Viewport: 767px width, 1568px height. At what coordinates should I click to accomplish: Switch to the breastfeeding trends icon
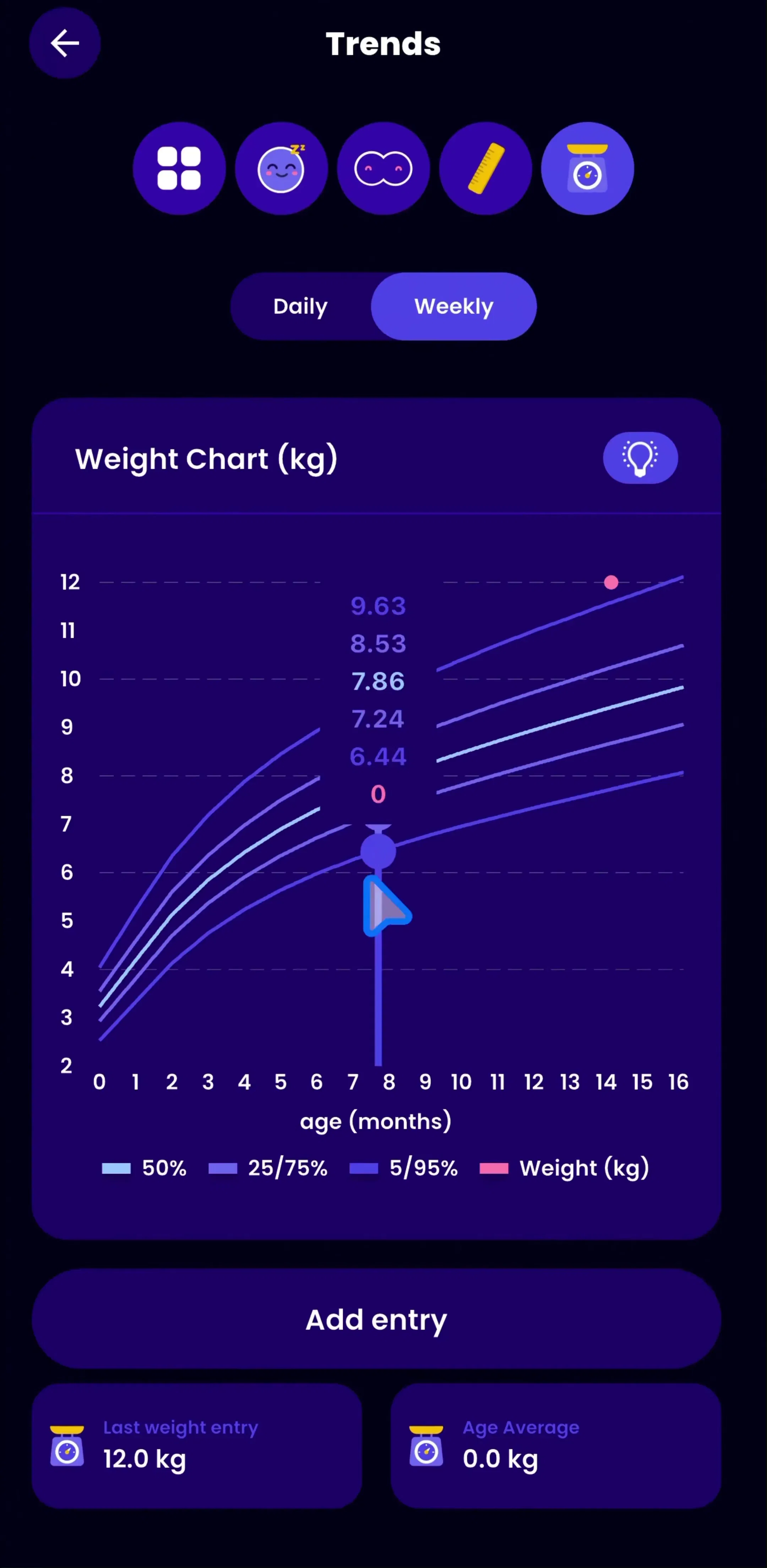(x=383, y=169)
